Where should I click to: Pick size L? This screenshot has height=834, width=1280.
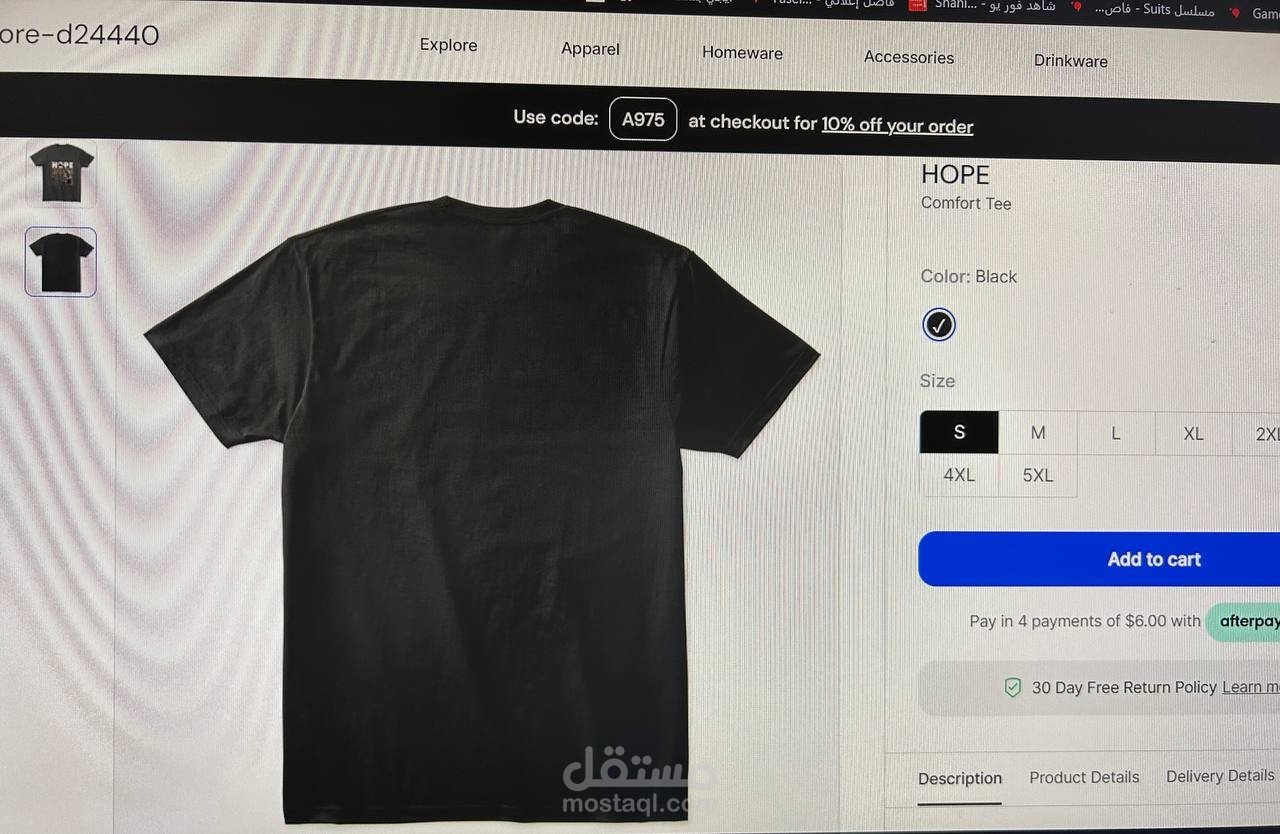(x=1116, y=433)
